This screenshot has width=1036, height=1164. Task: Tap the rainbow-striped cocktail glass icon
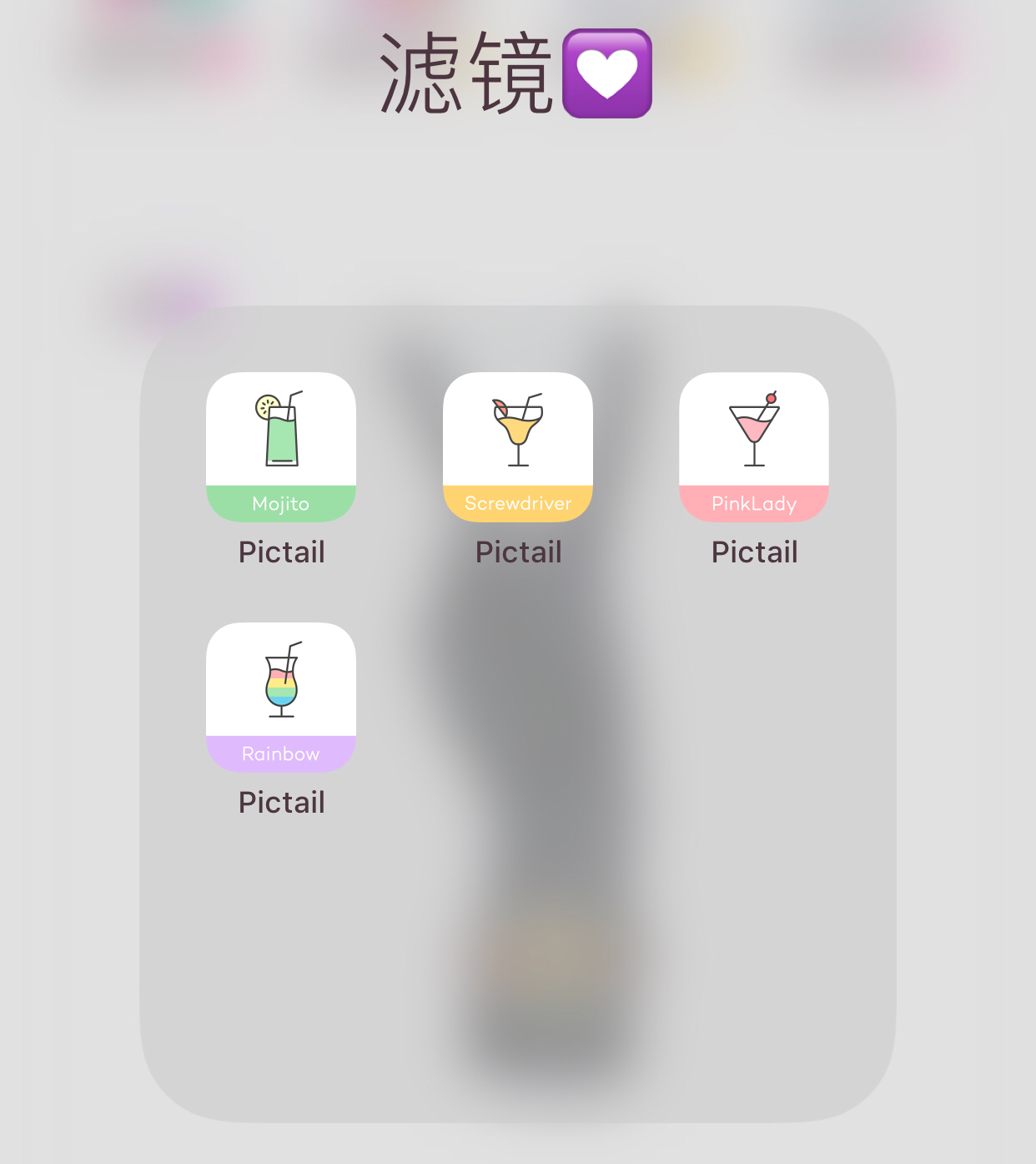pyautogui.click(x=281, y=676)
